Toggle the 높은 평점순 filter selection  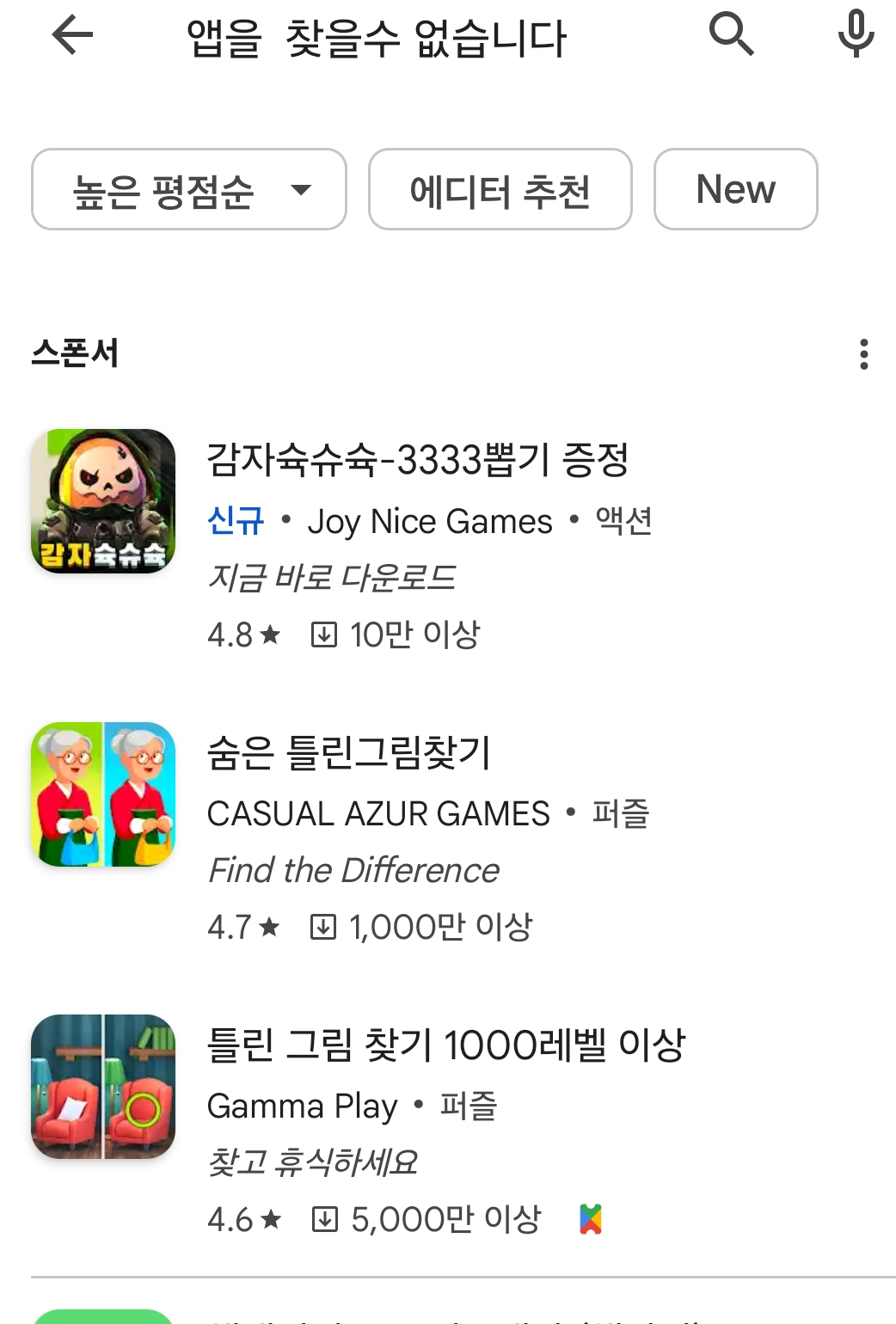[188, 189]
